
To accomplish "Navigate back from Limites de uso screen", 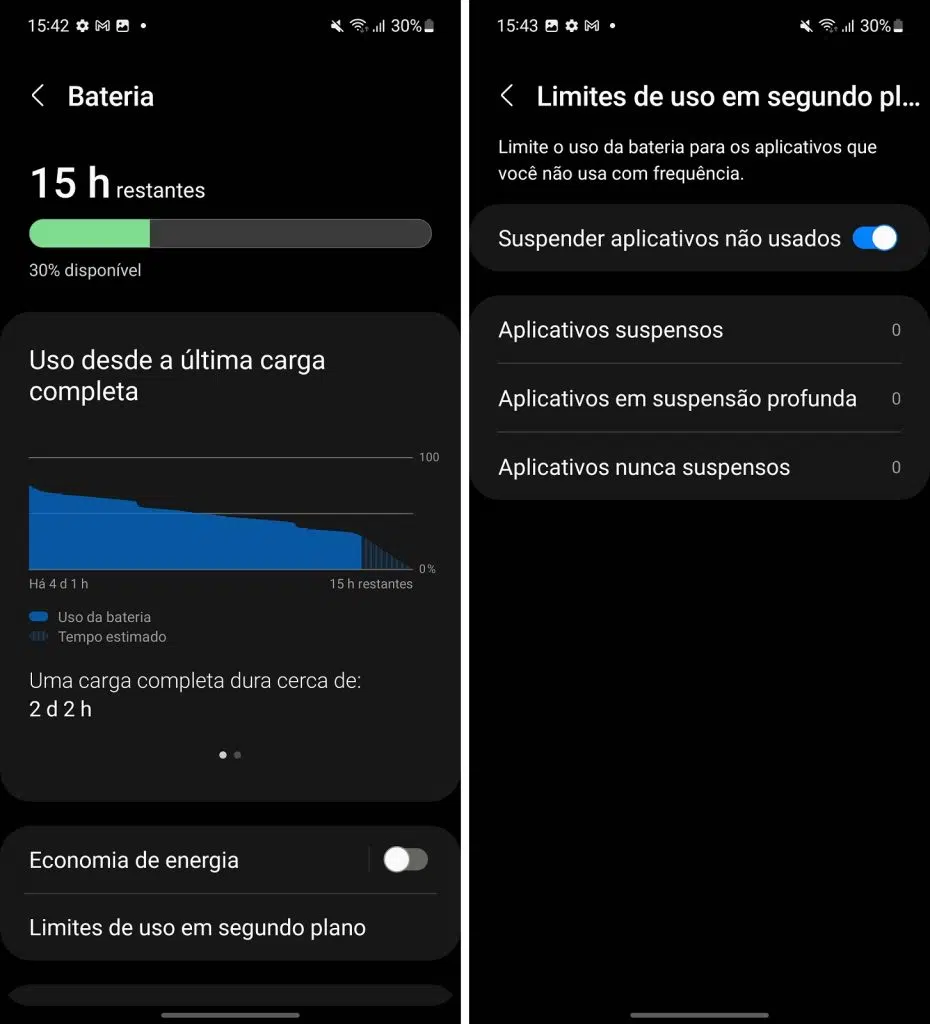I will [506, 96].
